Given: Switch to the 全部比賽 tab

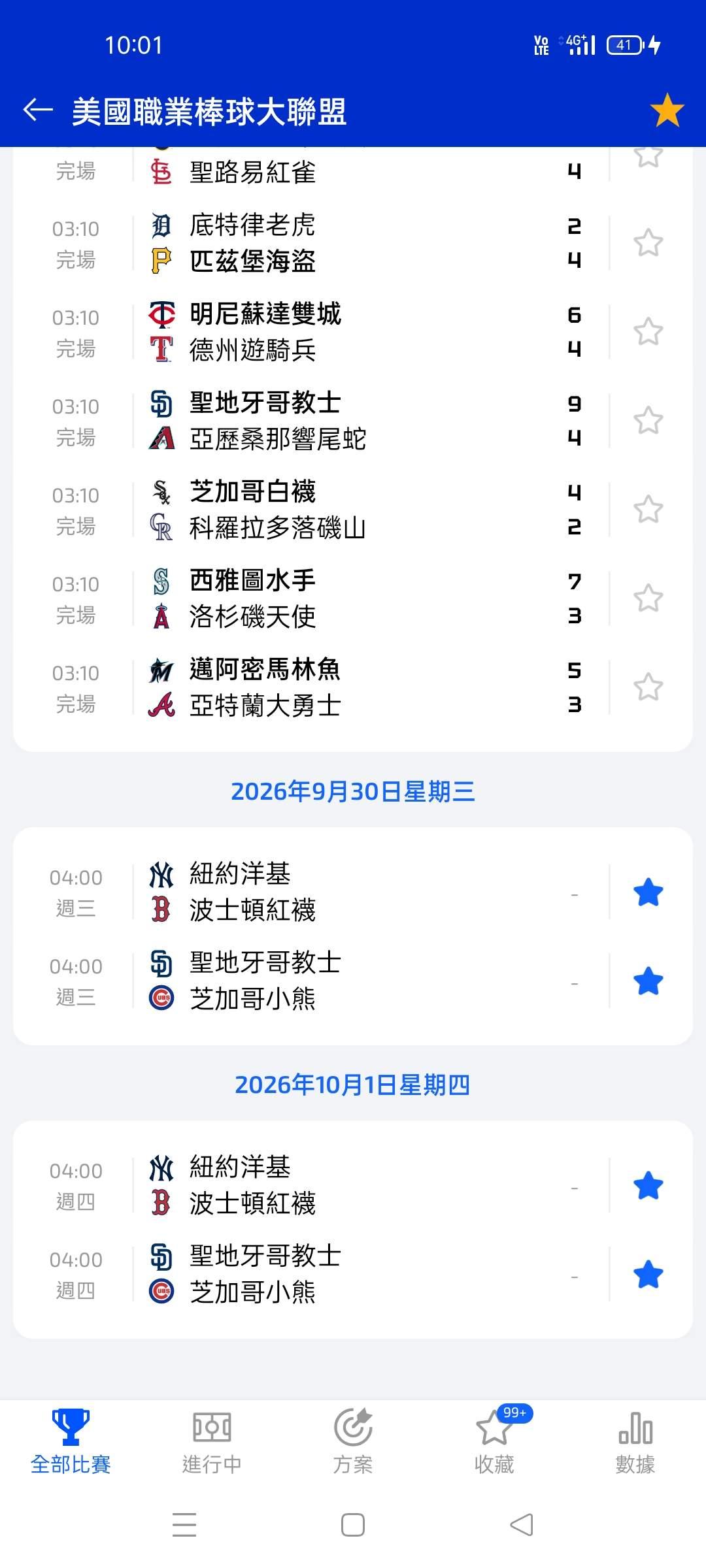Looking at the screenshot, I should tap(71, 1442).
